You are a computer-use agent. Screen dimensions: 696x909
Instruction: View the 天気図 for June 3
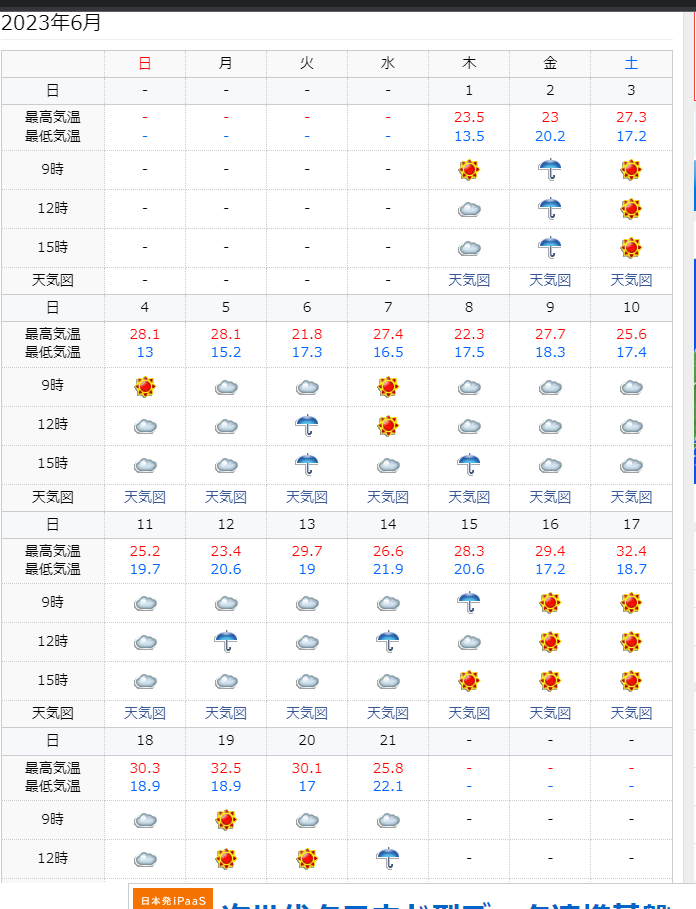point(631,280)
